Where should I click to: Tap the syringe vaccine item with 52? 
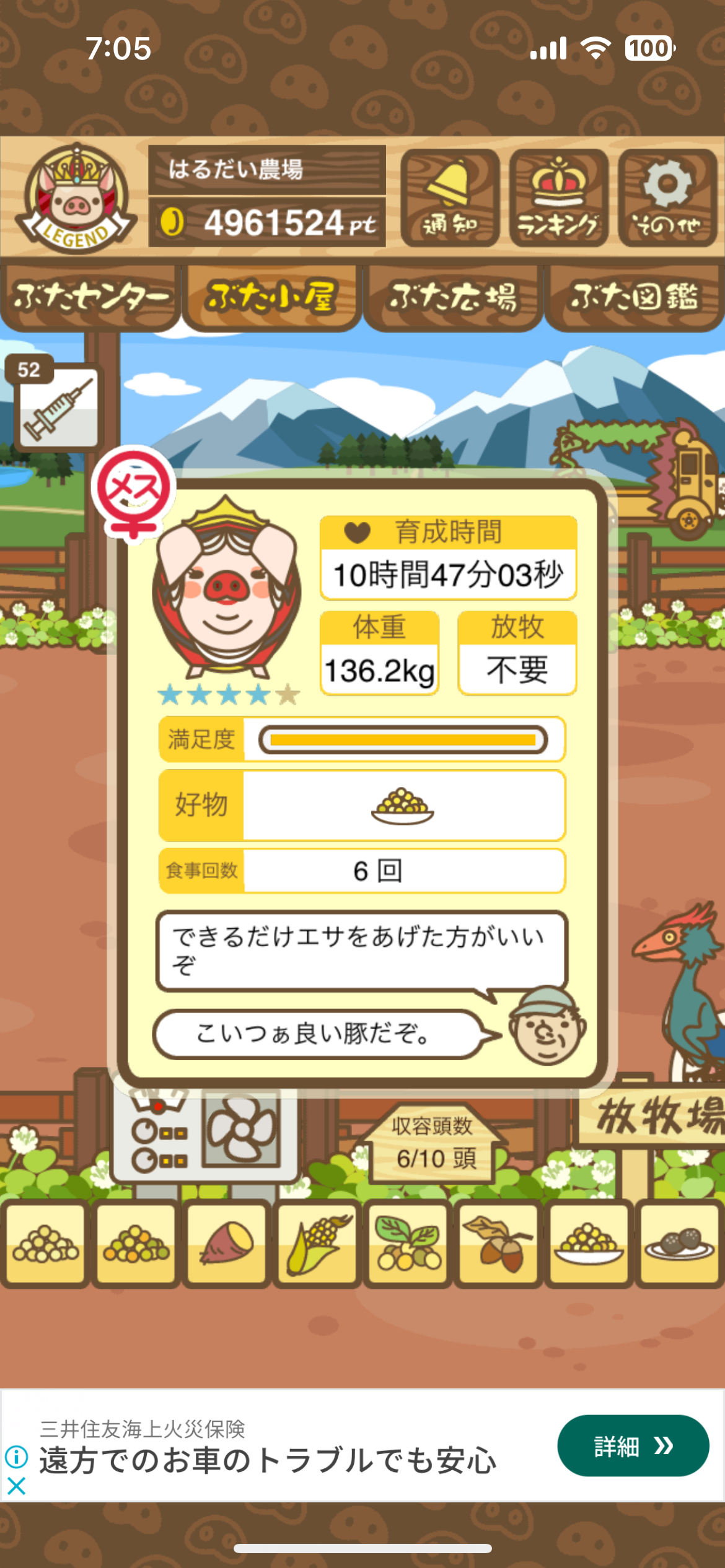58,407
